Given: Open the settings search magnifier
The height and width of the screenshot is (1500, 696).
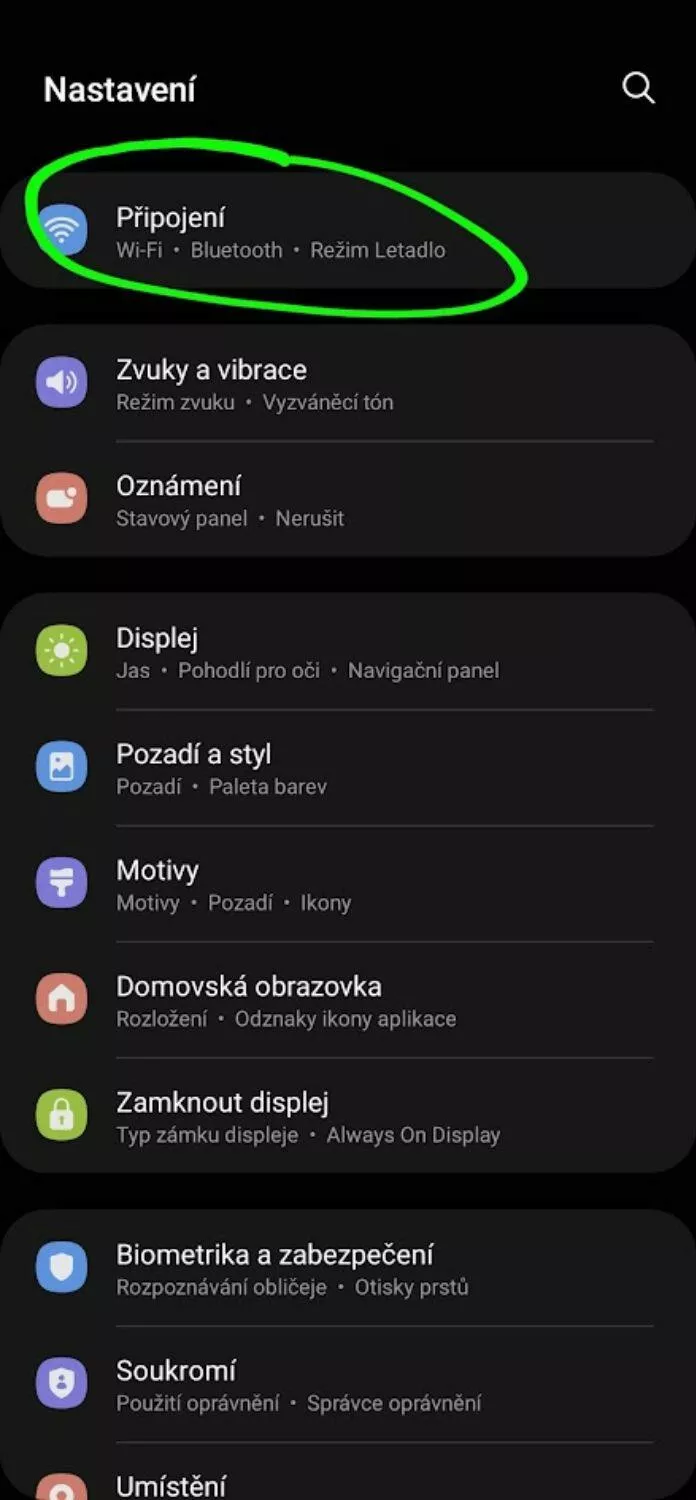Looking at the screenshot, I should (638, 88).
